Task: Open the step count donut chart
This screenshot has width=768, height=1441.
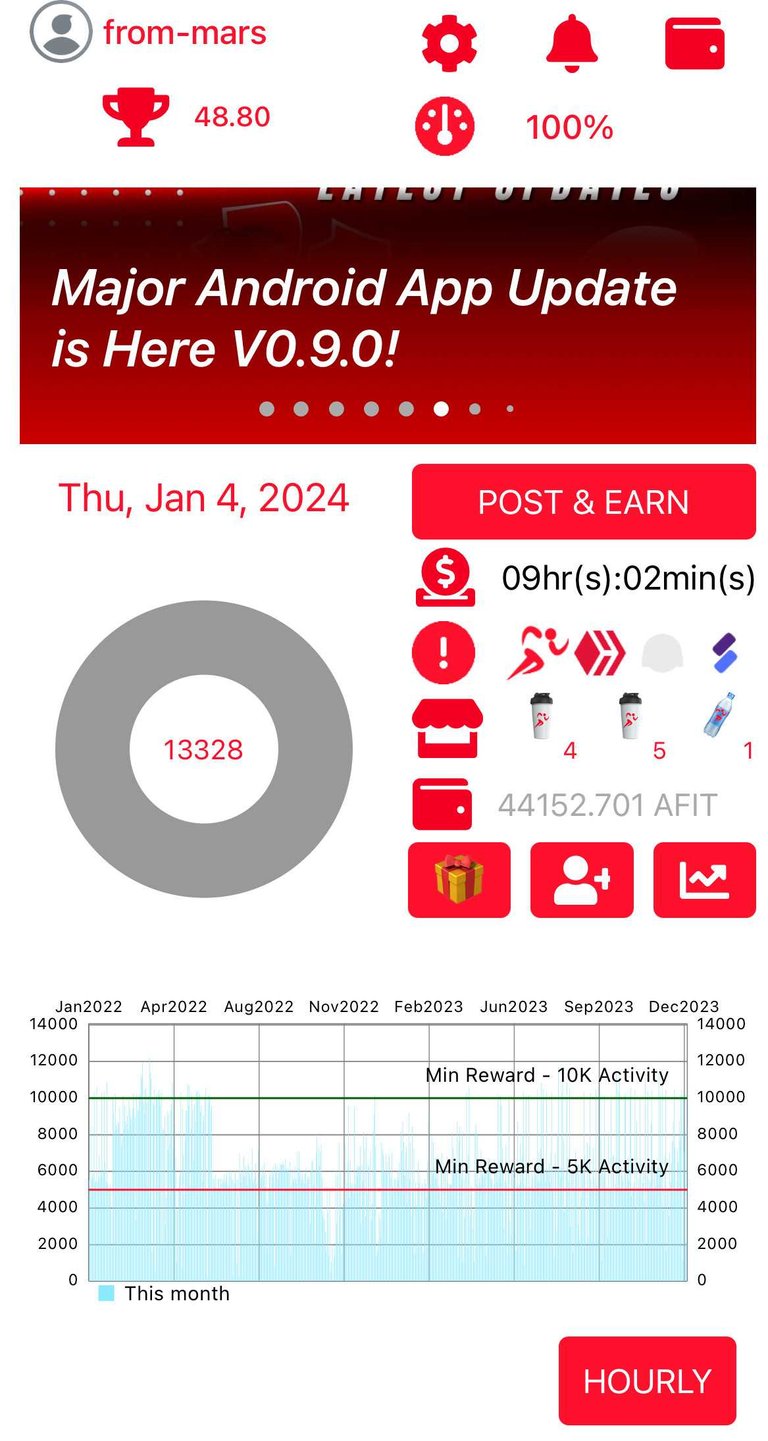Action: (204, 749)
